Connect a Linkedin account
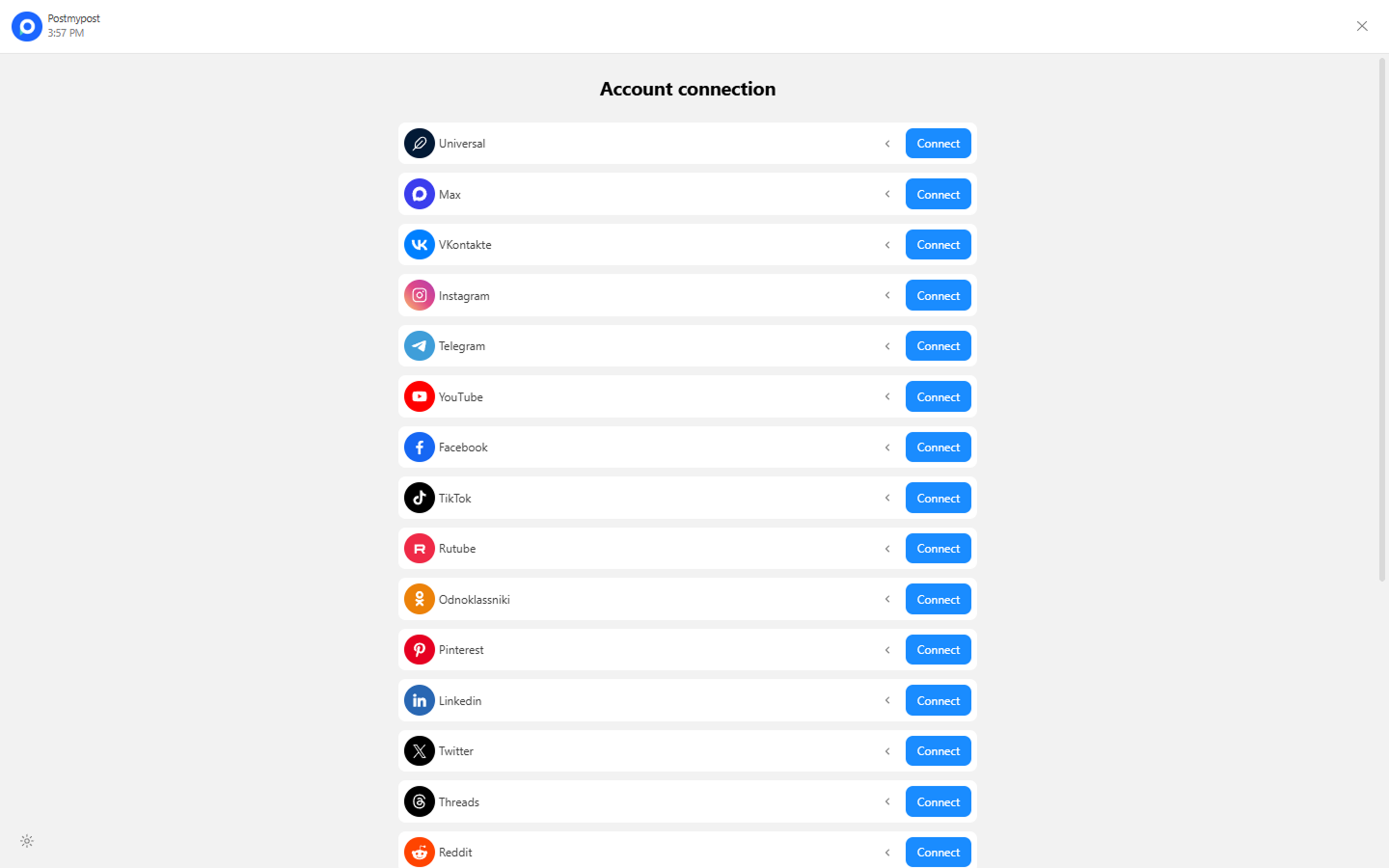This screenshot has height=868, width=1389. 938,701
